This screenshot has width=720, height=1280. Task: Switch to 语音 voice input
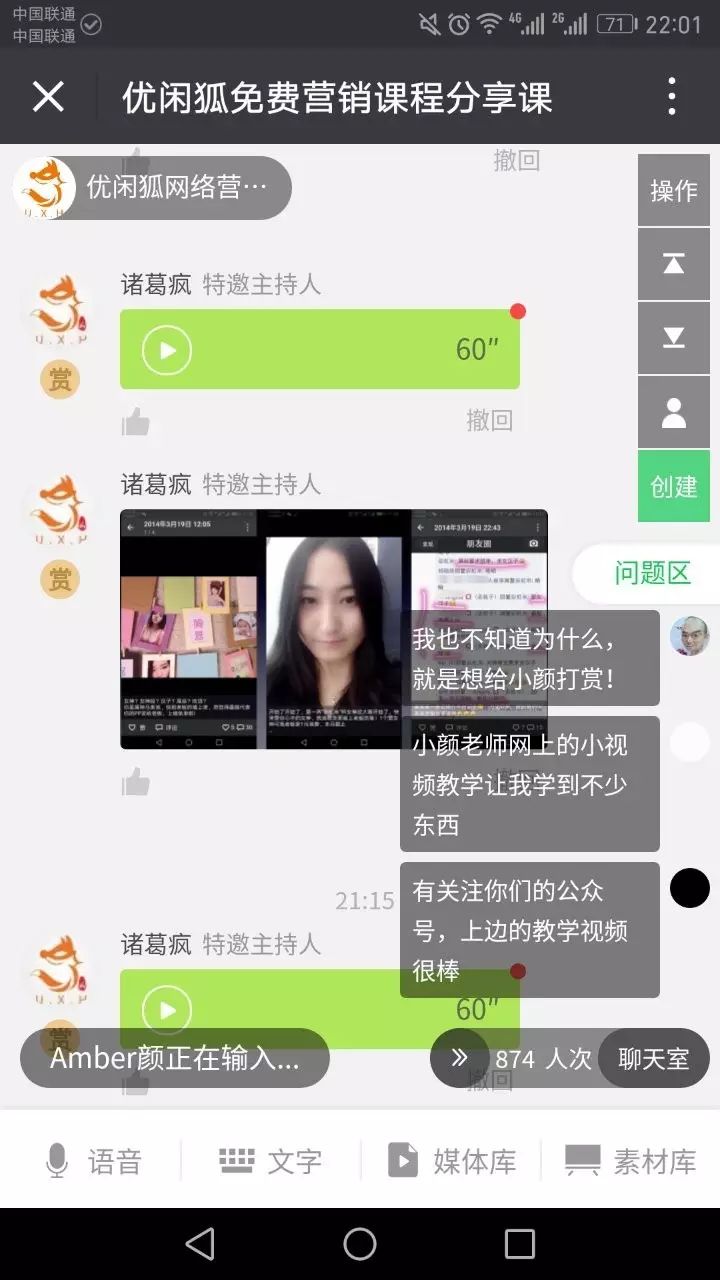click(x=93, y=1161)
